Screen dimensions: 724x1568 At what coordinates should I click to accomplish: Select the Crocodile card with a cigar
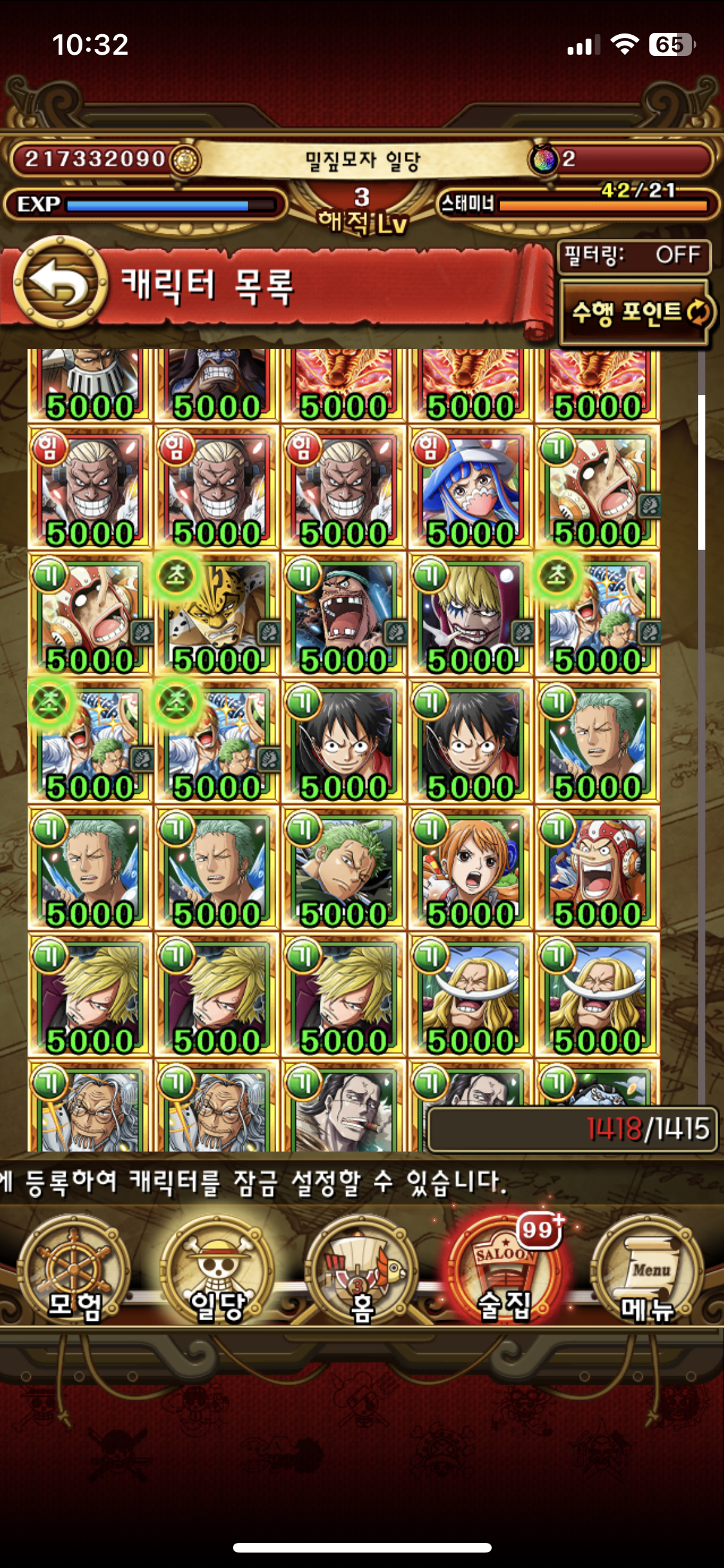[x=344, y=1107]
